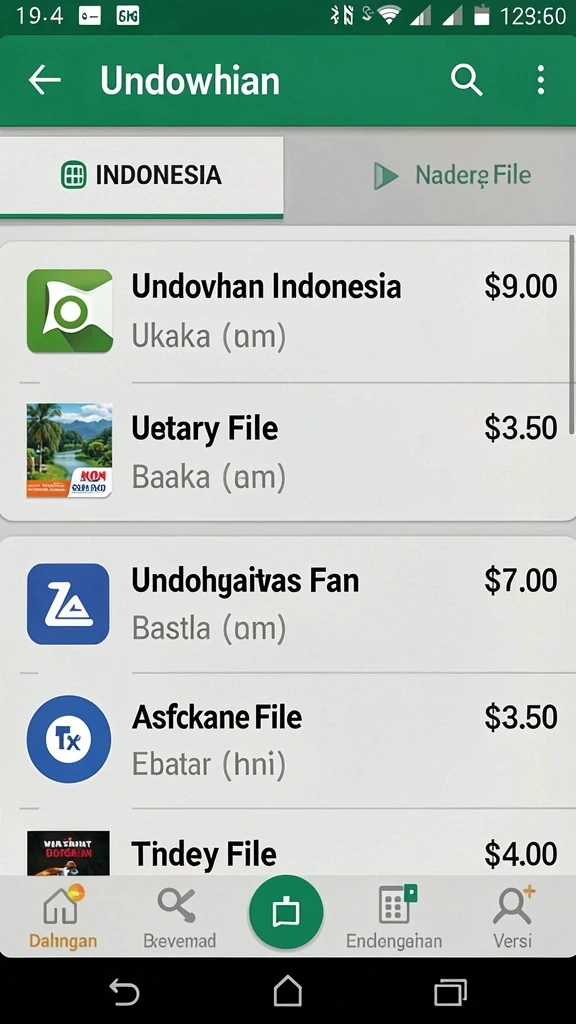Viewport: 576px width, 1024px height.
Task: Tap the system home button
Action: [x=287, y=992]
